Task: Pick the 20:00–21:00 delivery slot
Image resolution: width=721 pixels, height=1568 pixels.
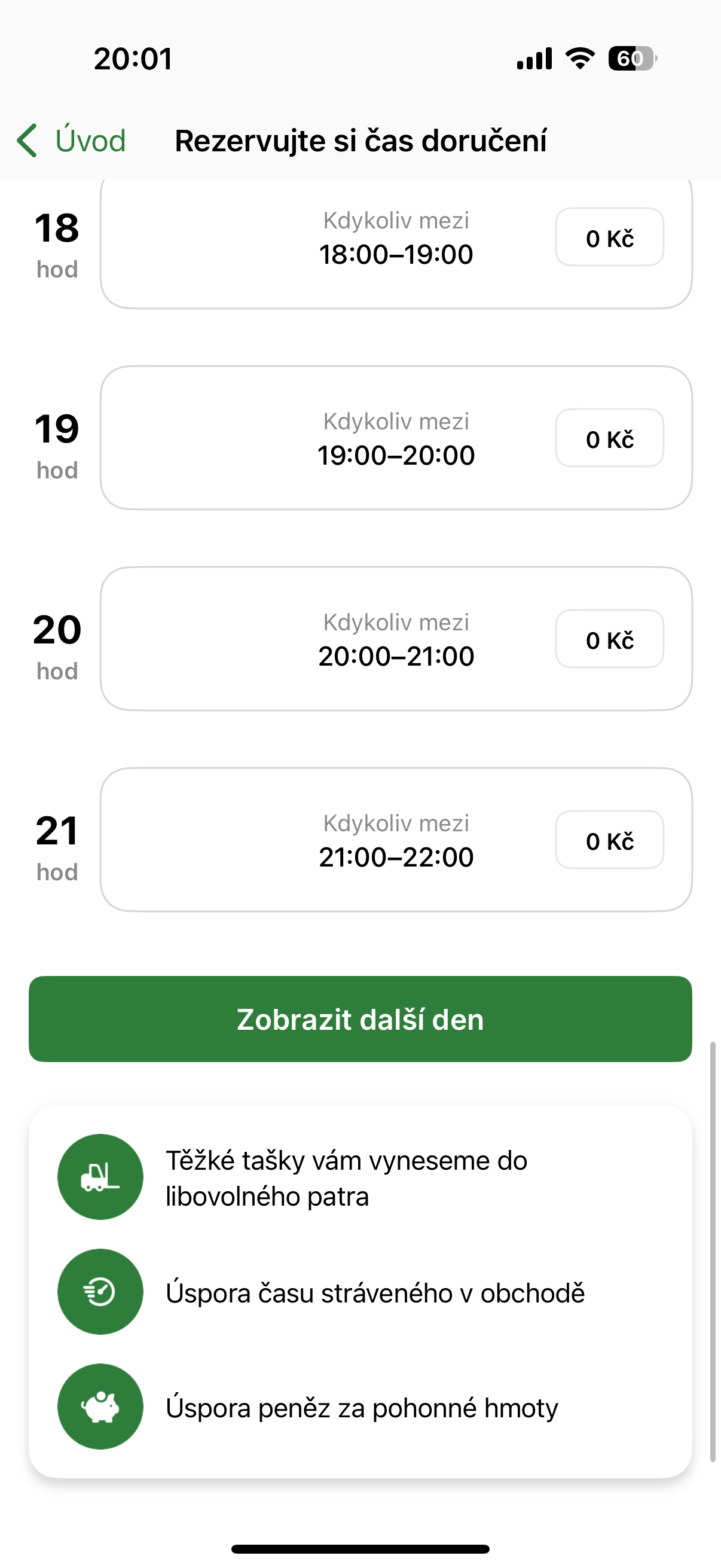Action: 396,639
